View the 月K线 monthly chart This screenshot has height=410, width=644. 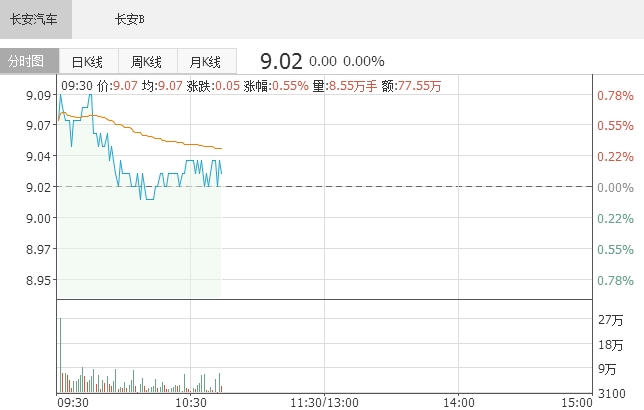click(x=205, y=61)
